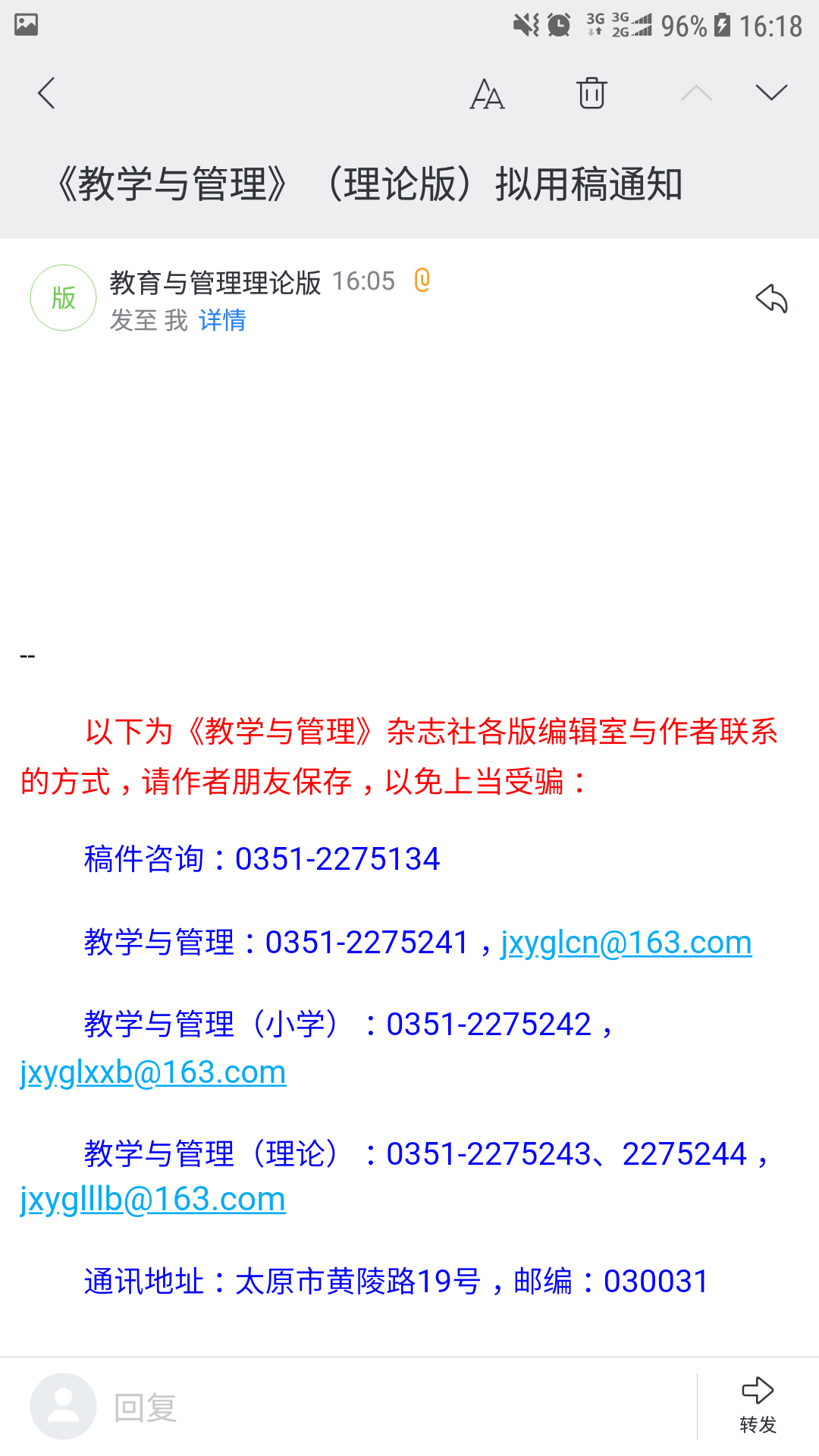Open the jxyglxxb@163.com email link

tap(153, 1072)
